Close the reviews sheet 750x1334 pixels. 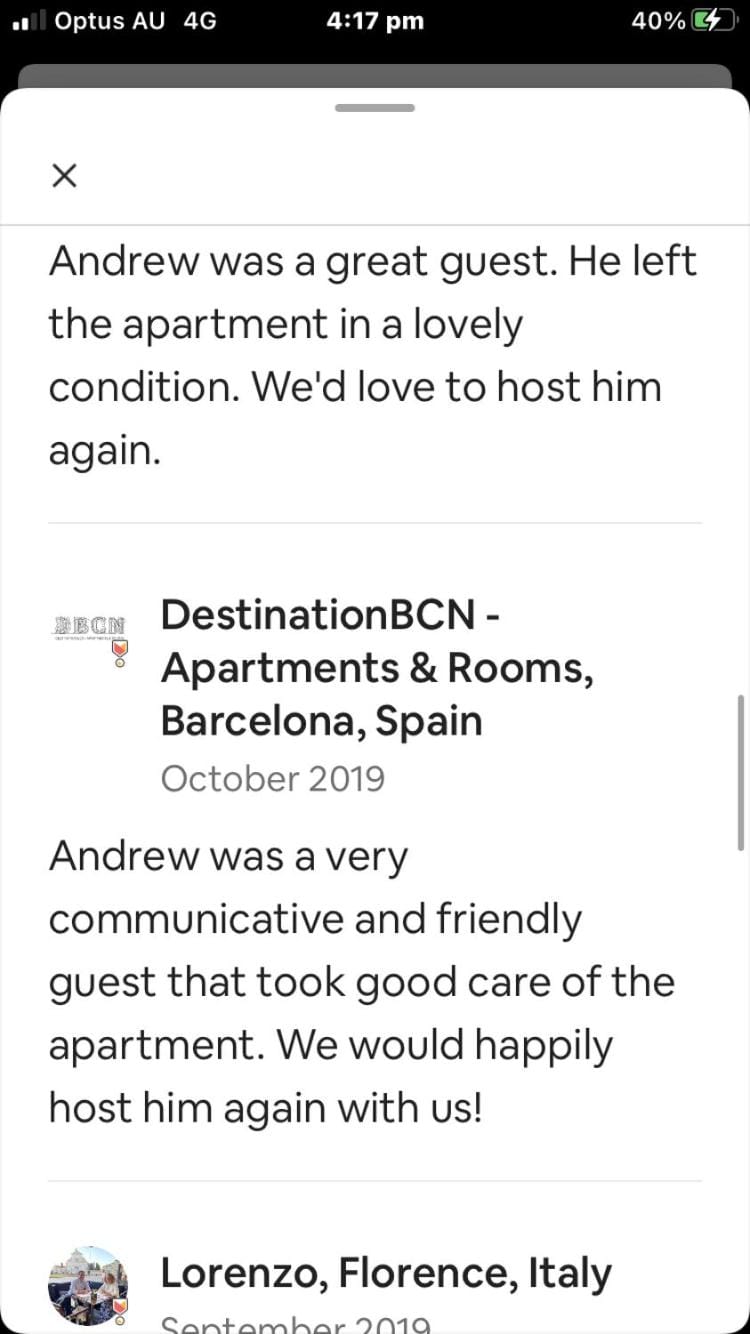click(x=64, y=176)
